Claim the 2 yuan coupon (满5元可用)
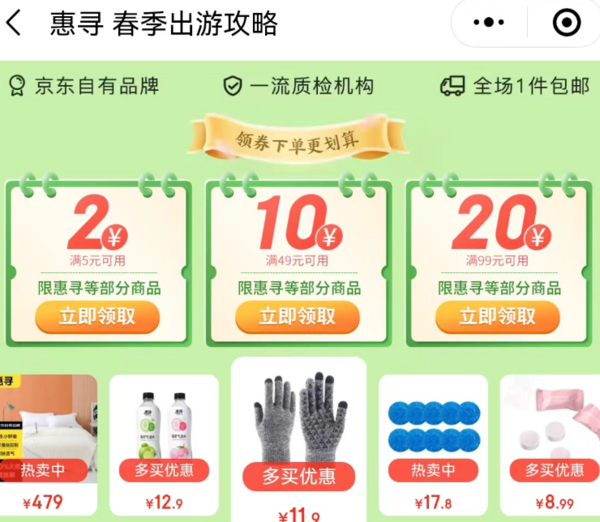Screen dimensions: 600x522 point(98,317)
